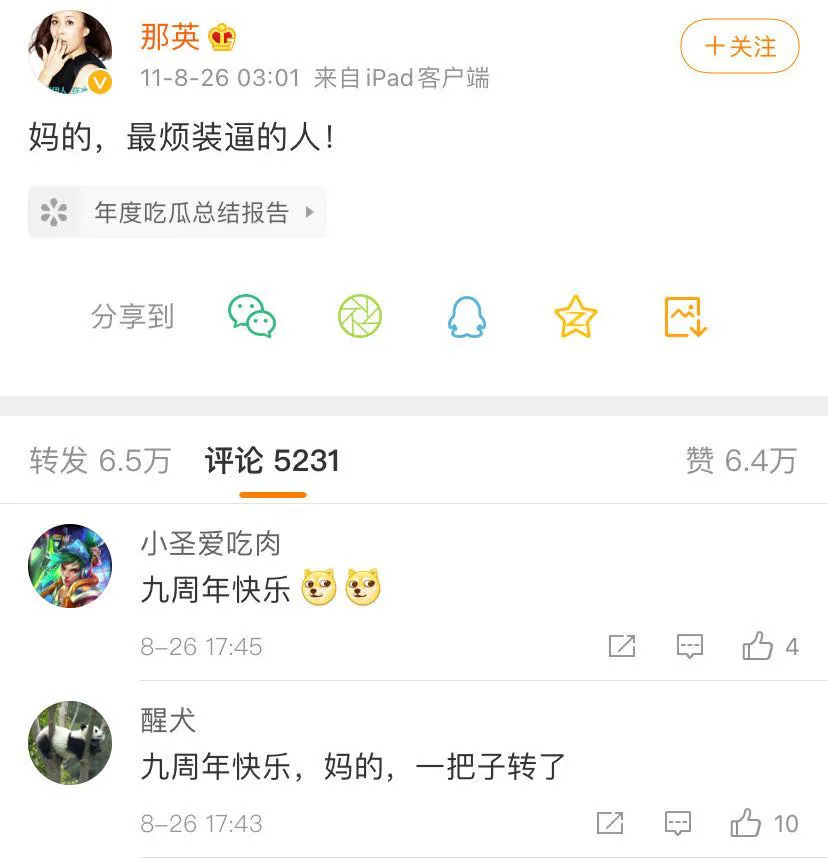The height and width of the screenshot is (860, 828).
Task: View the 赞 likes list
Action: point(741,461)
